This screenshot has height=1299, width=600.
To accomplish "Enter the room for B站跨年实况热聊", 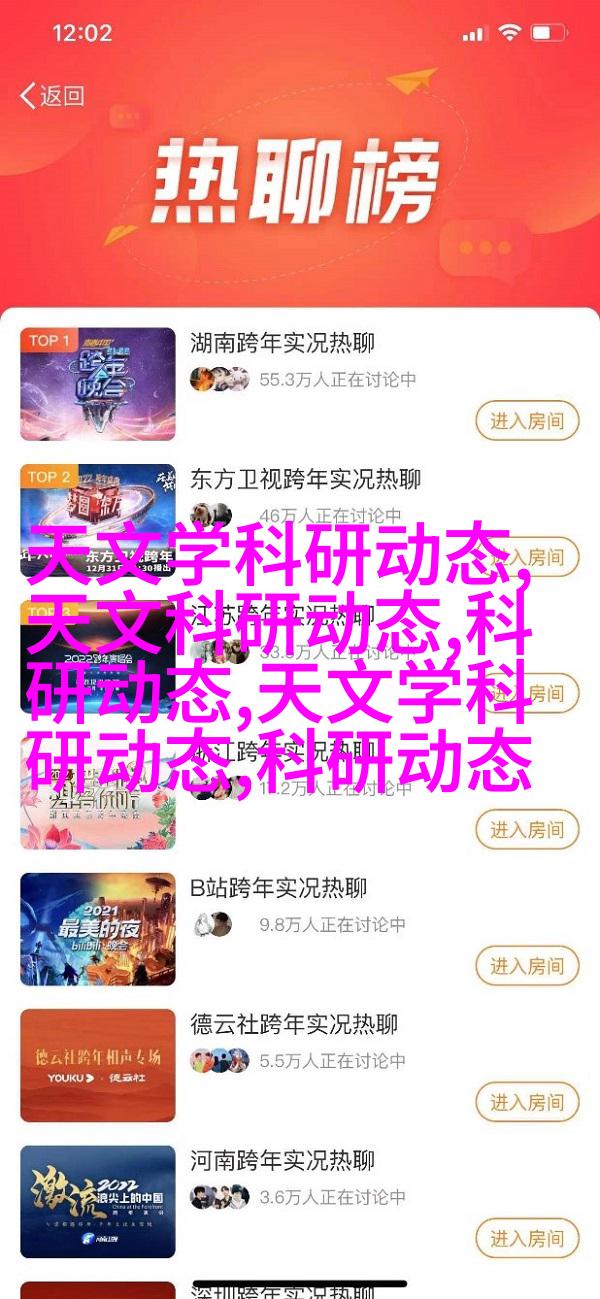I will click(528, 967).
